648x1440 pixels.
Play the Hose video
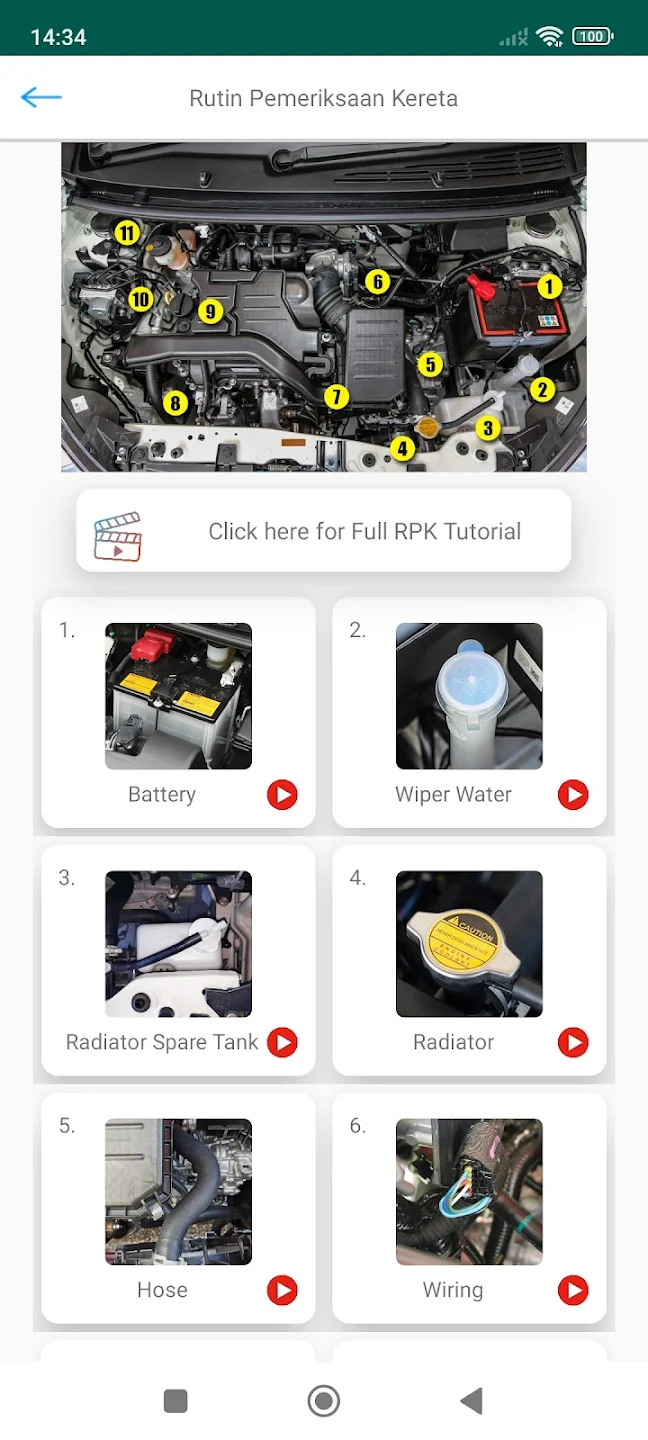pyautogui.click(x=282, y=1291)
